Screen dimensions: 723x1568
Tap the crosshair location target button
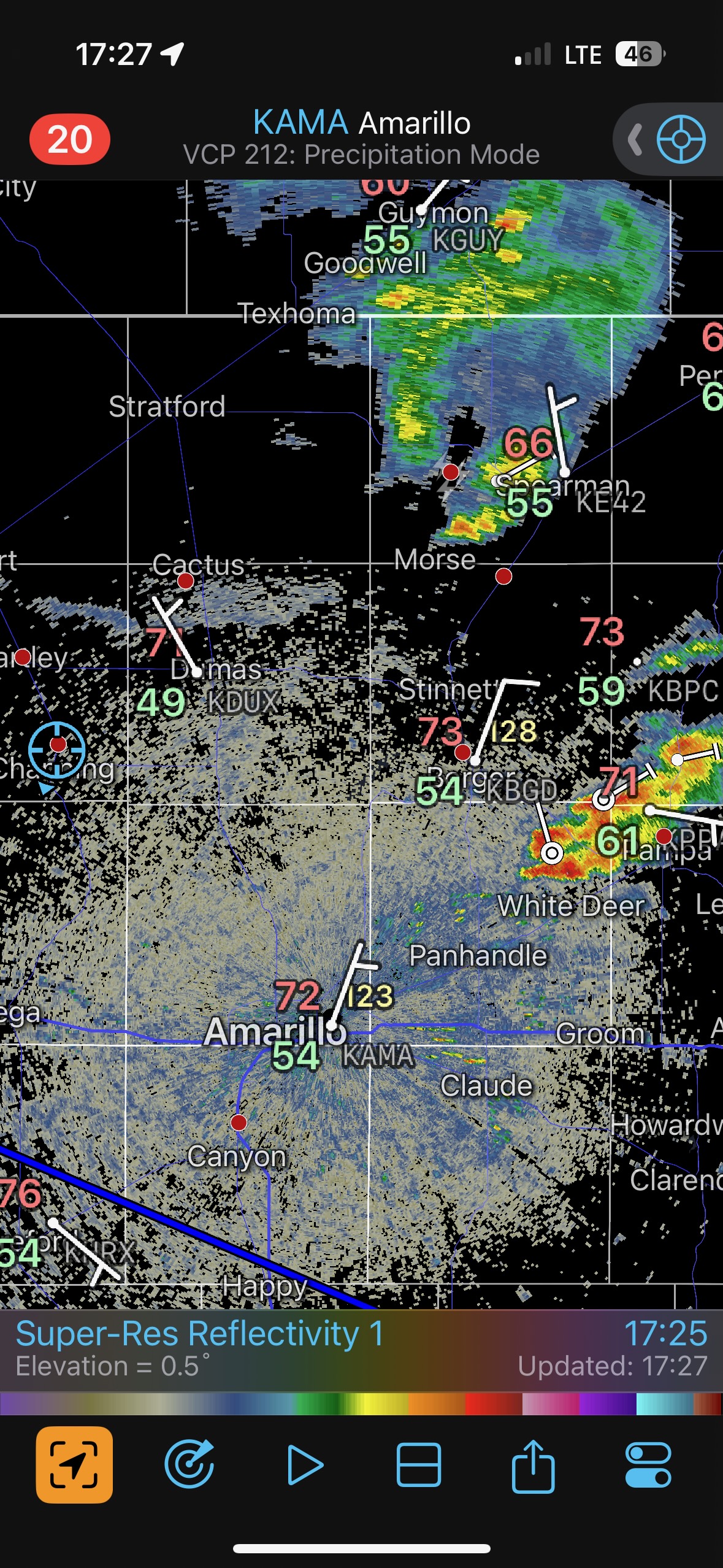(x=681, y=139)
